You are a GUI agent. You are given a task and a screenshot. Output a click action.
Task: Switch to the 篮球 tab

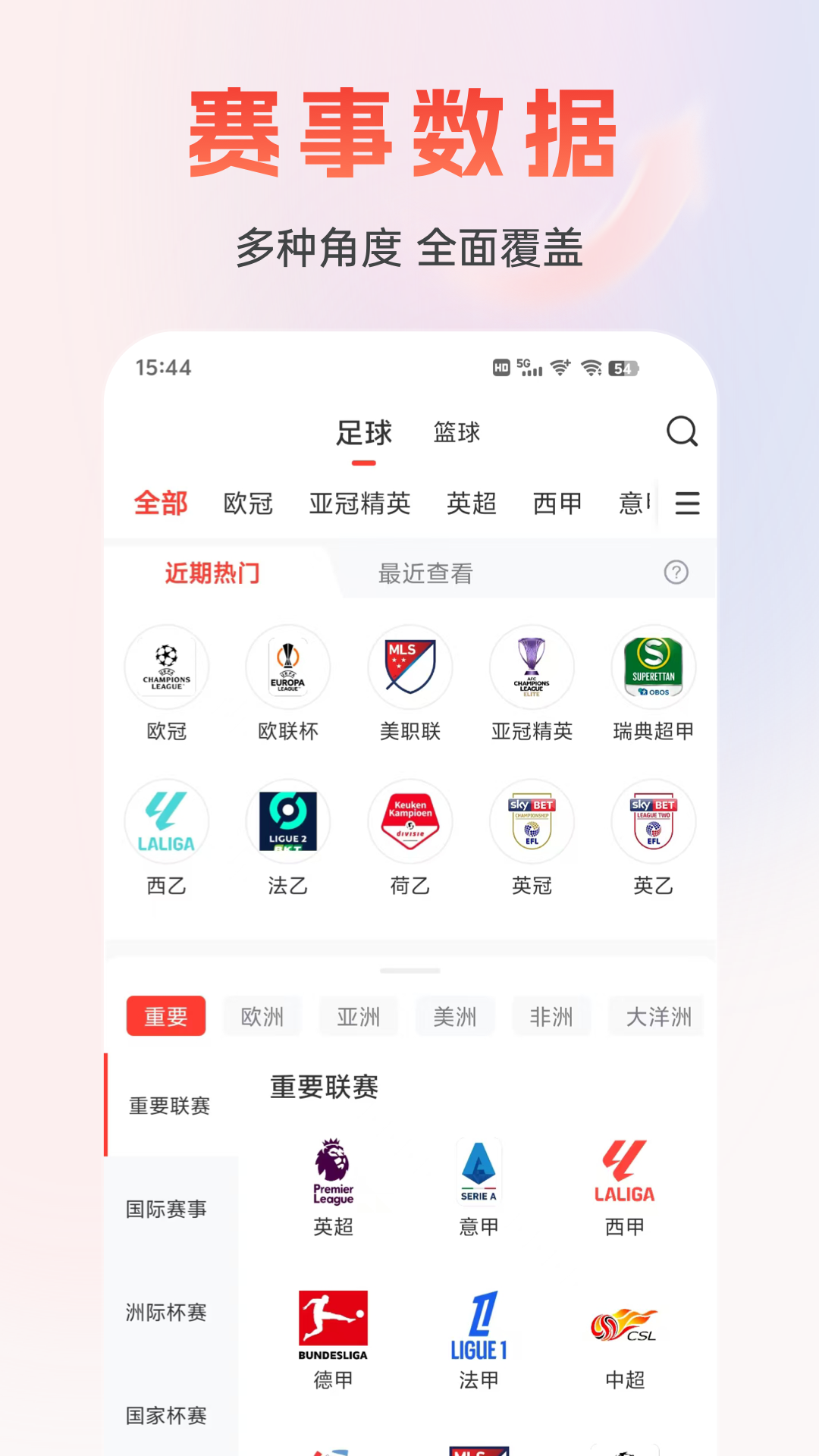click(x=456, y=432)
